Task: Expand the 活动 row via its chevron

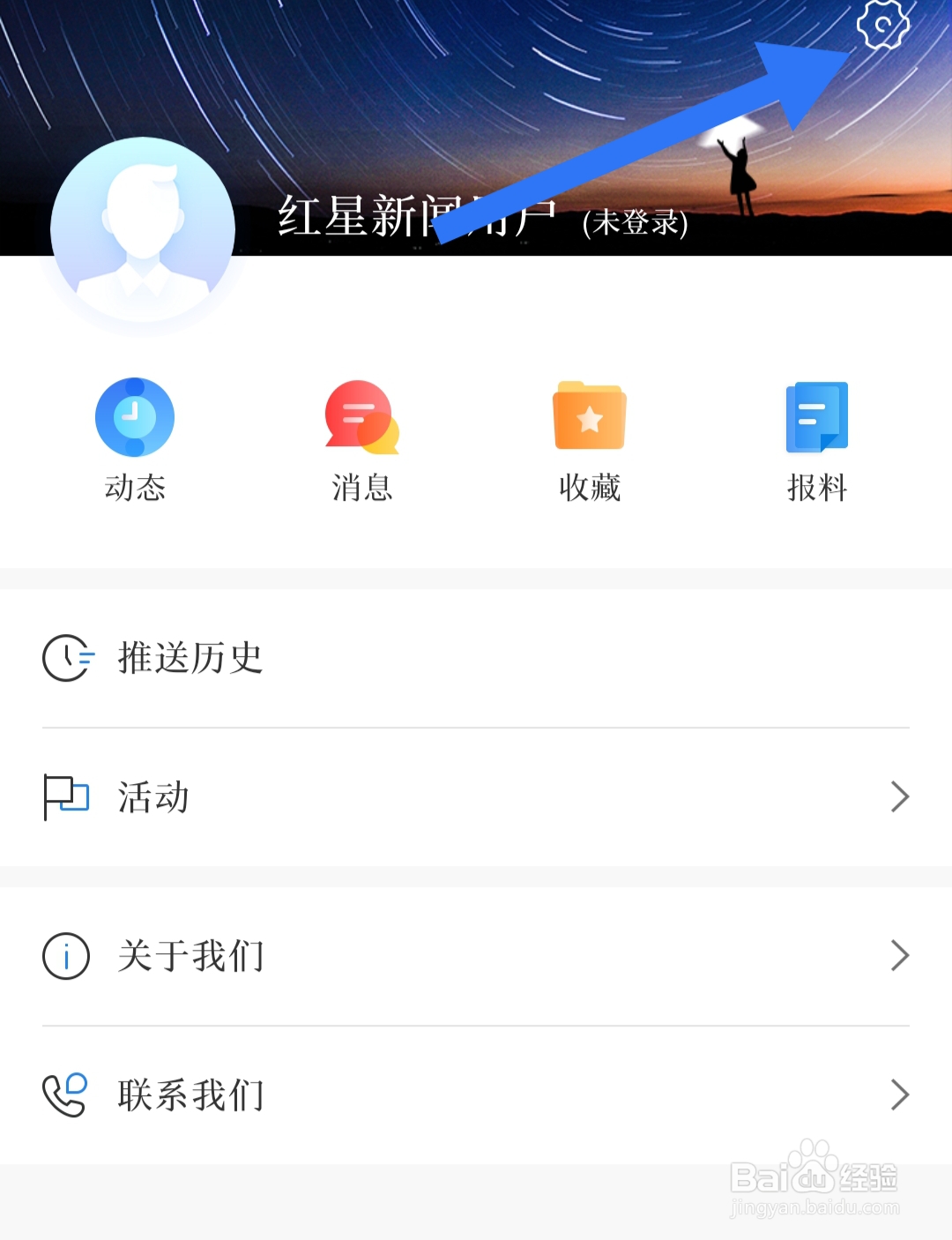Action: pyautogui.click(x=900, y=796)
